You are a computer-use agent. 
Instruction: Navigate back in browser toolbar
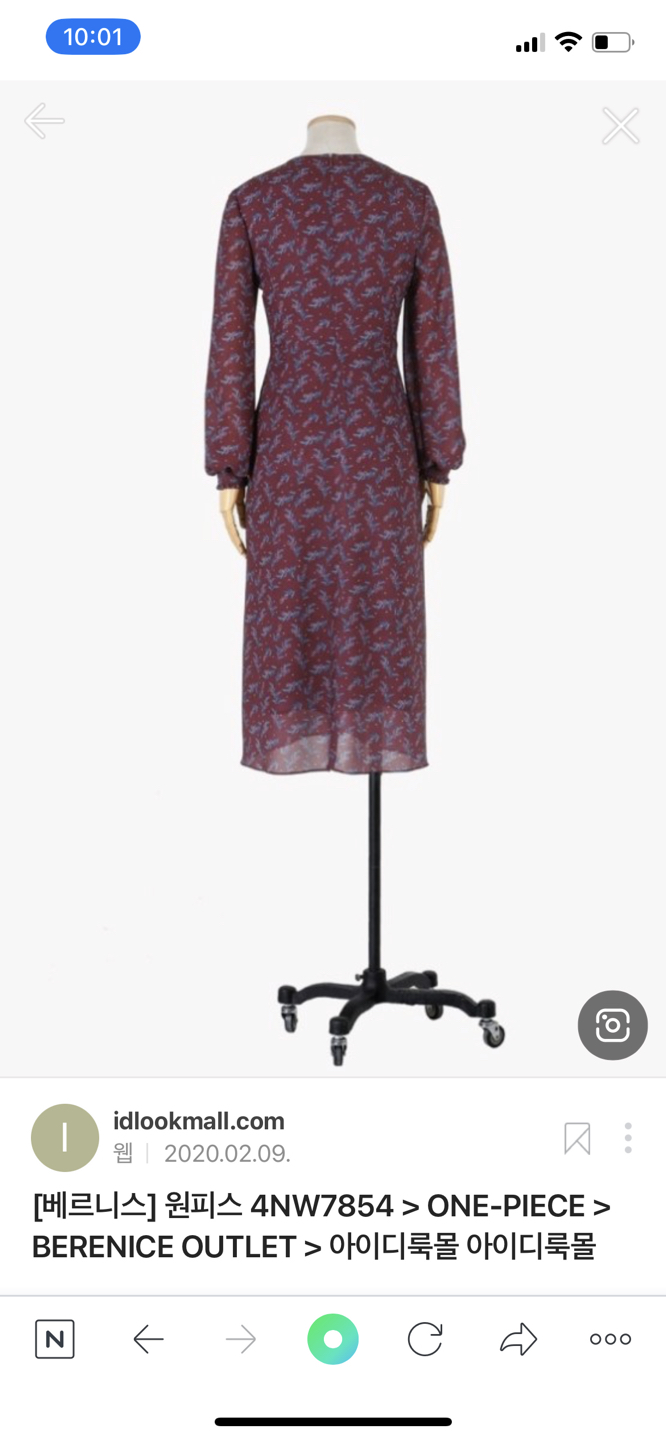click(148, 1339)
